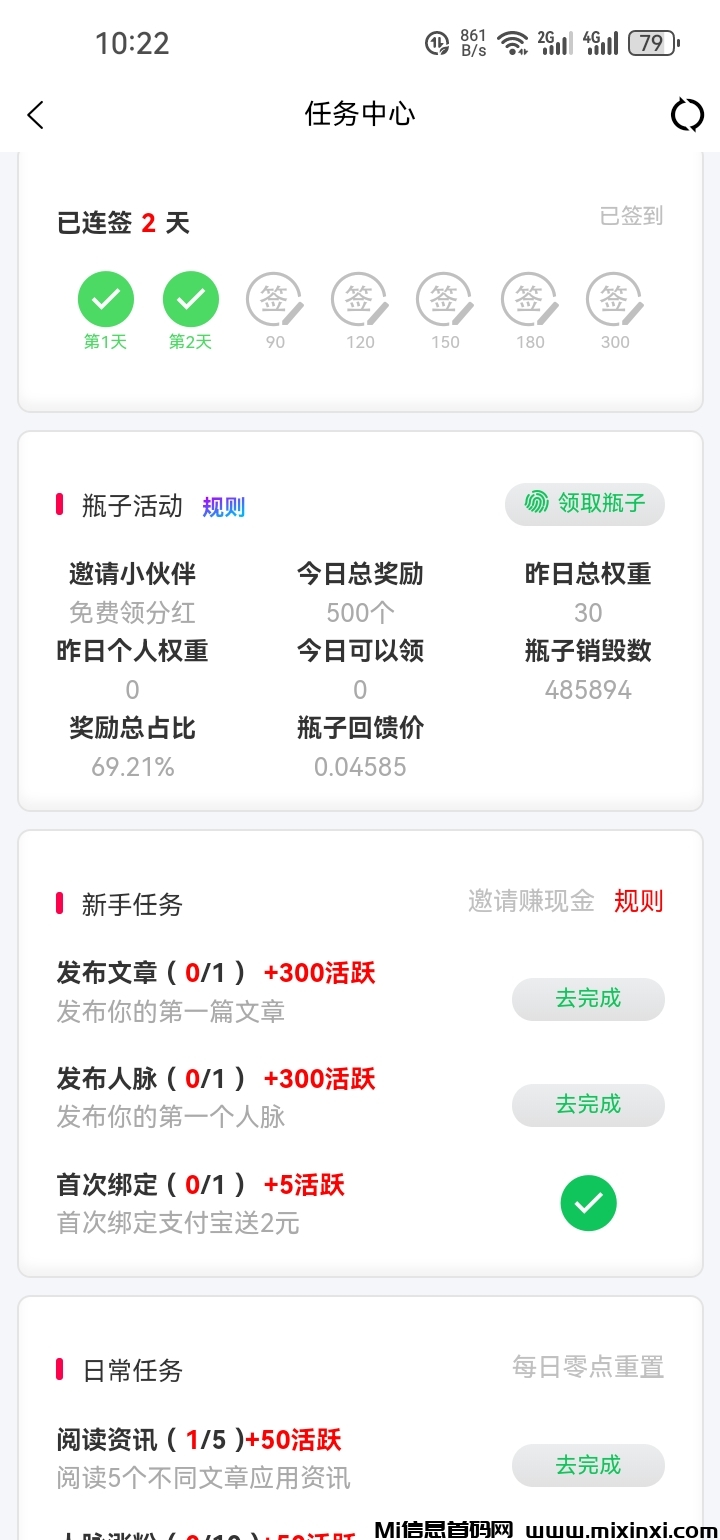The height and width of the screenshot is (1540, 720).
Task: Tap 去完成 for 发布文章 task
Action: (588, 999)
